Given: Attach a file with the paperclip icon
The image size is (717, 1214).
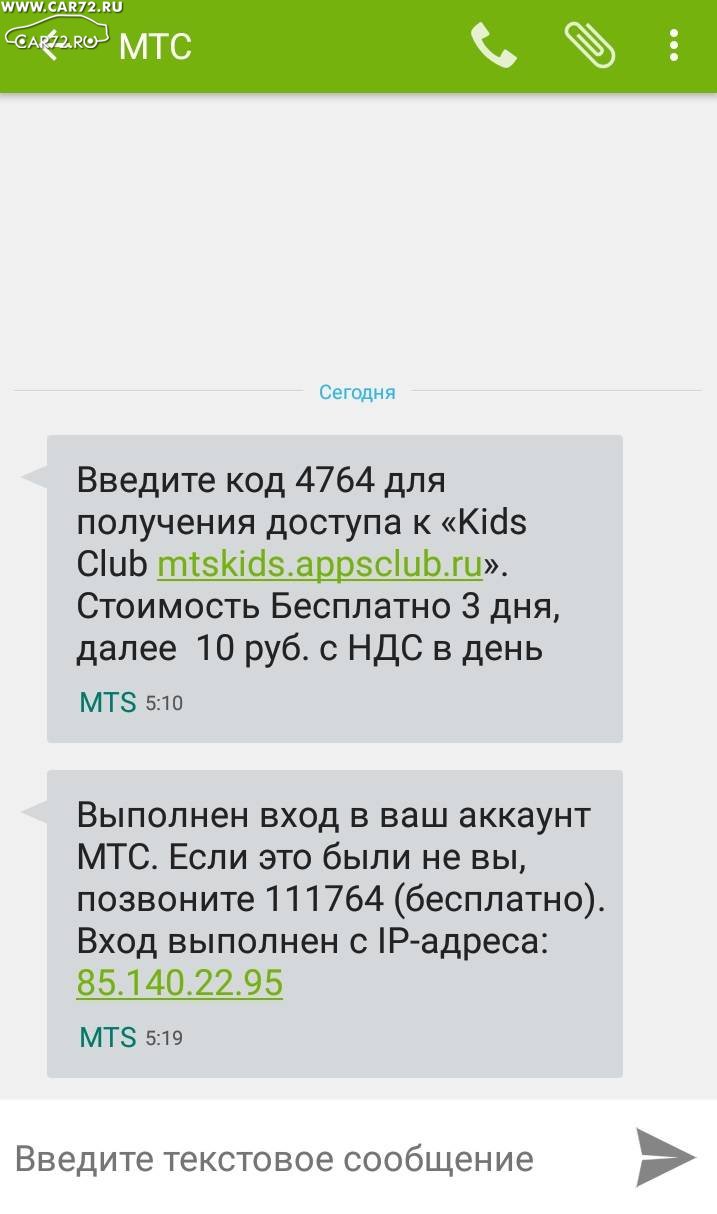Looking at the screenshot, I should [589, 45].
